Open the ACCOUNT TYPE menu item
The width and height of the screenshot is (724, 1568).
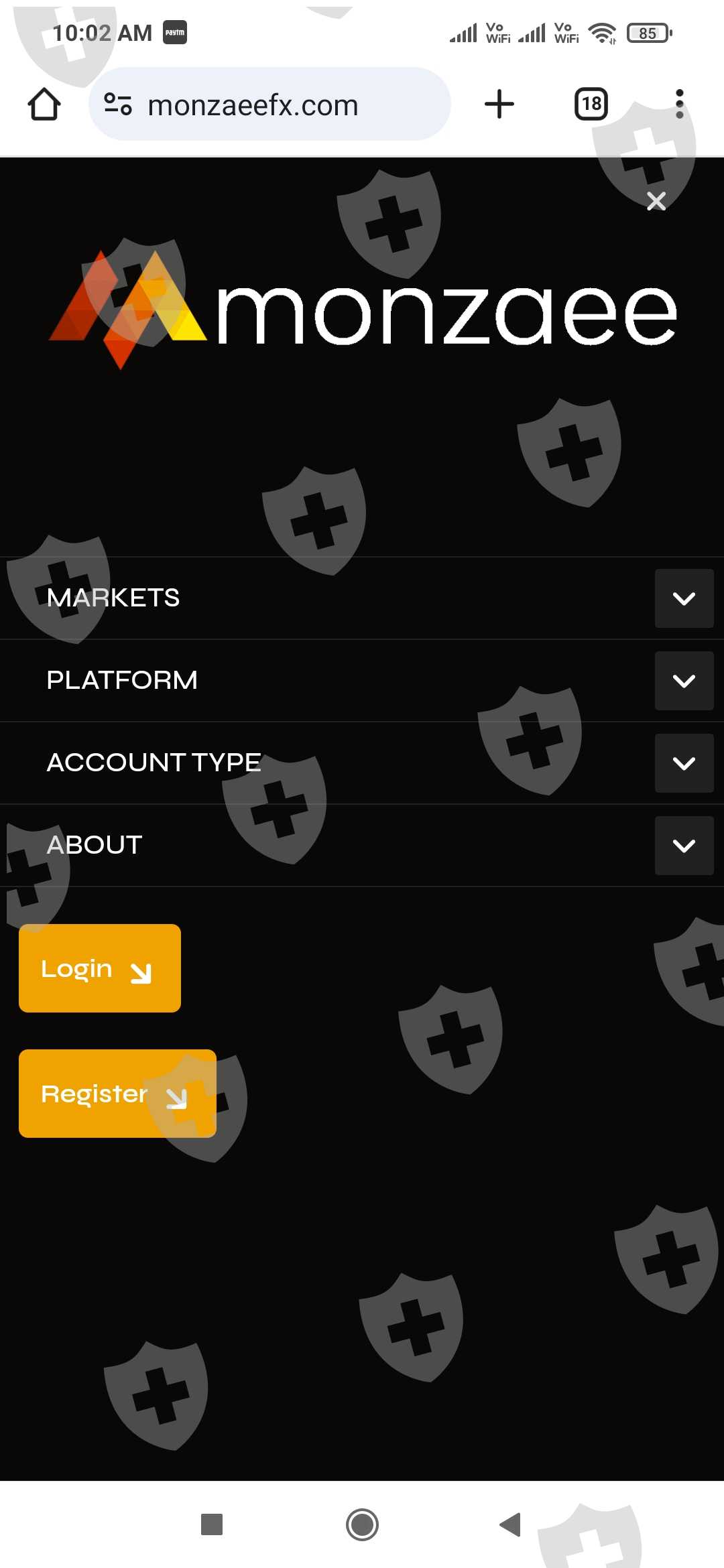tap(154, 763)
